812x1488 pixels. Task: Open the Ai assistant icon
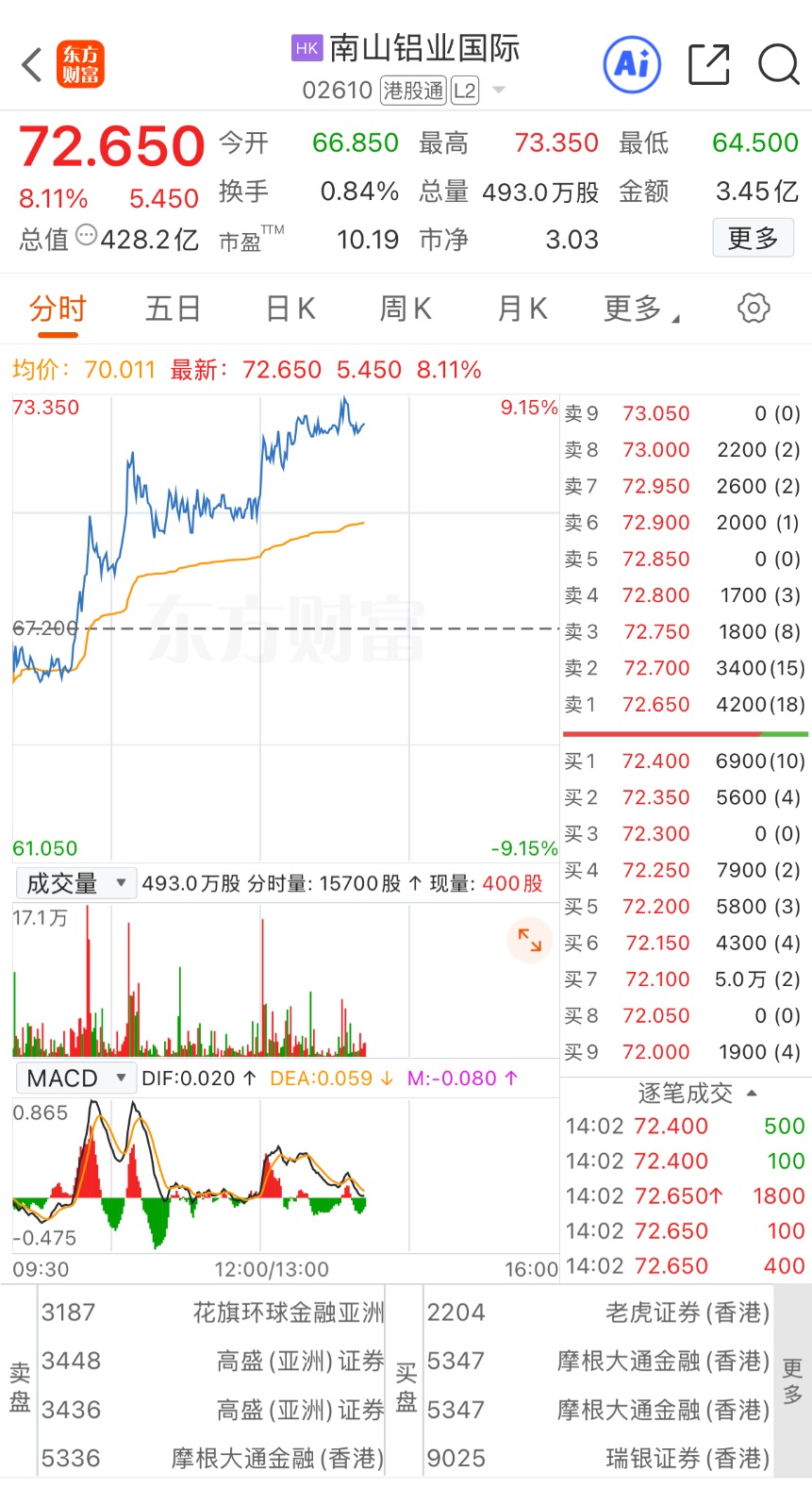point(632,64)
